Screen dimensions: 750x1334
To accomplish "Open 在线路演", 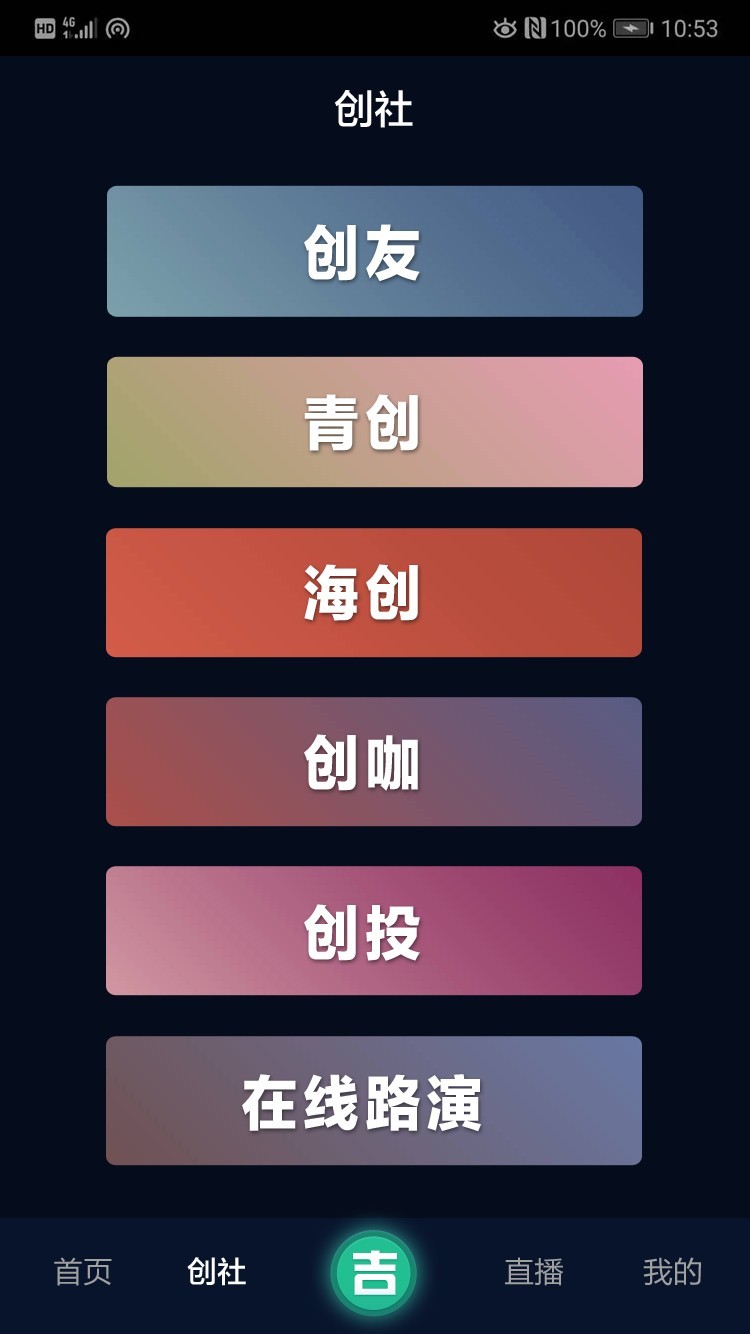I will (x=374, y=1101).
